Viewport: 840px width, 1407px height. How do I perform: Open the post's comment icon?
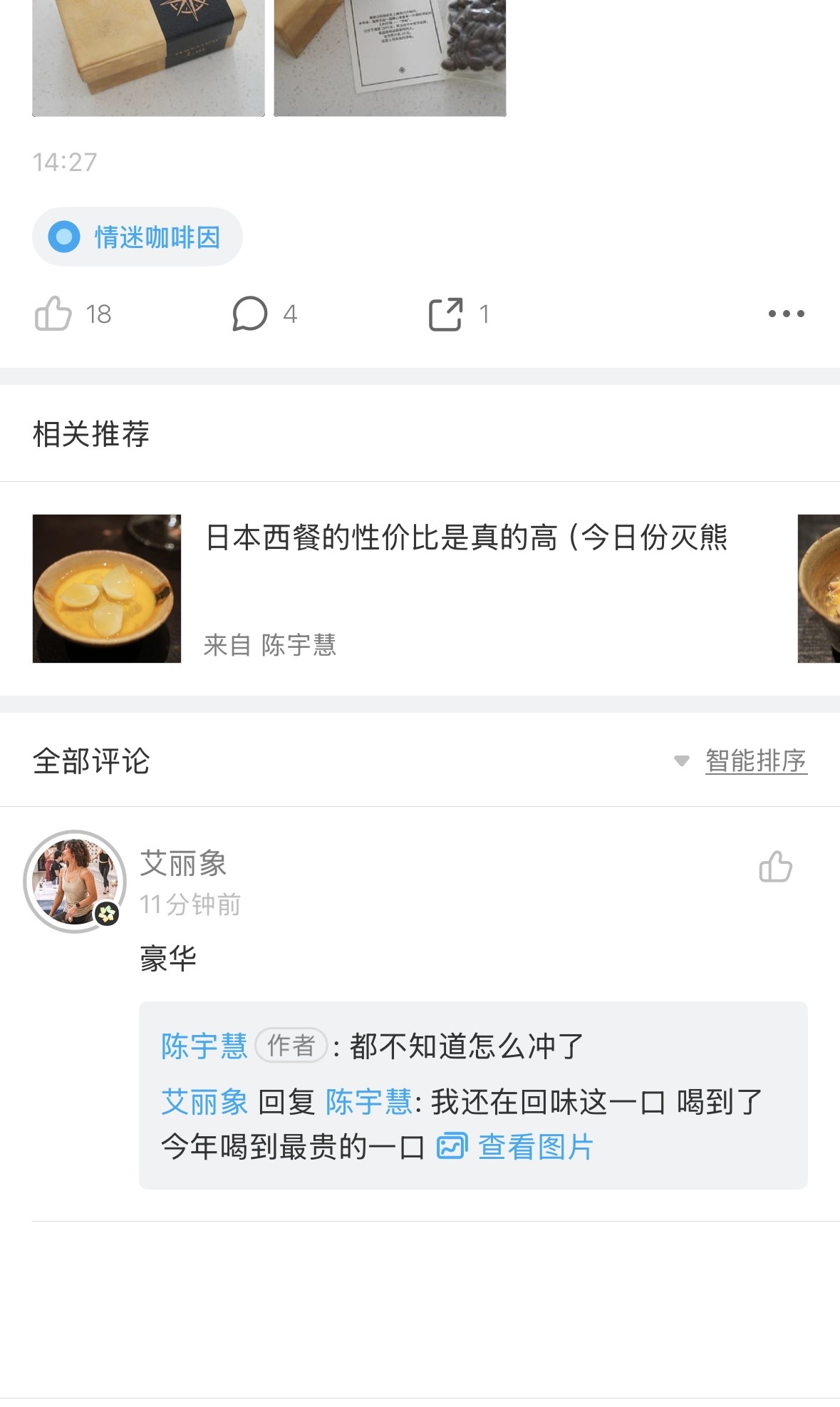[x=250, y=314]
